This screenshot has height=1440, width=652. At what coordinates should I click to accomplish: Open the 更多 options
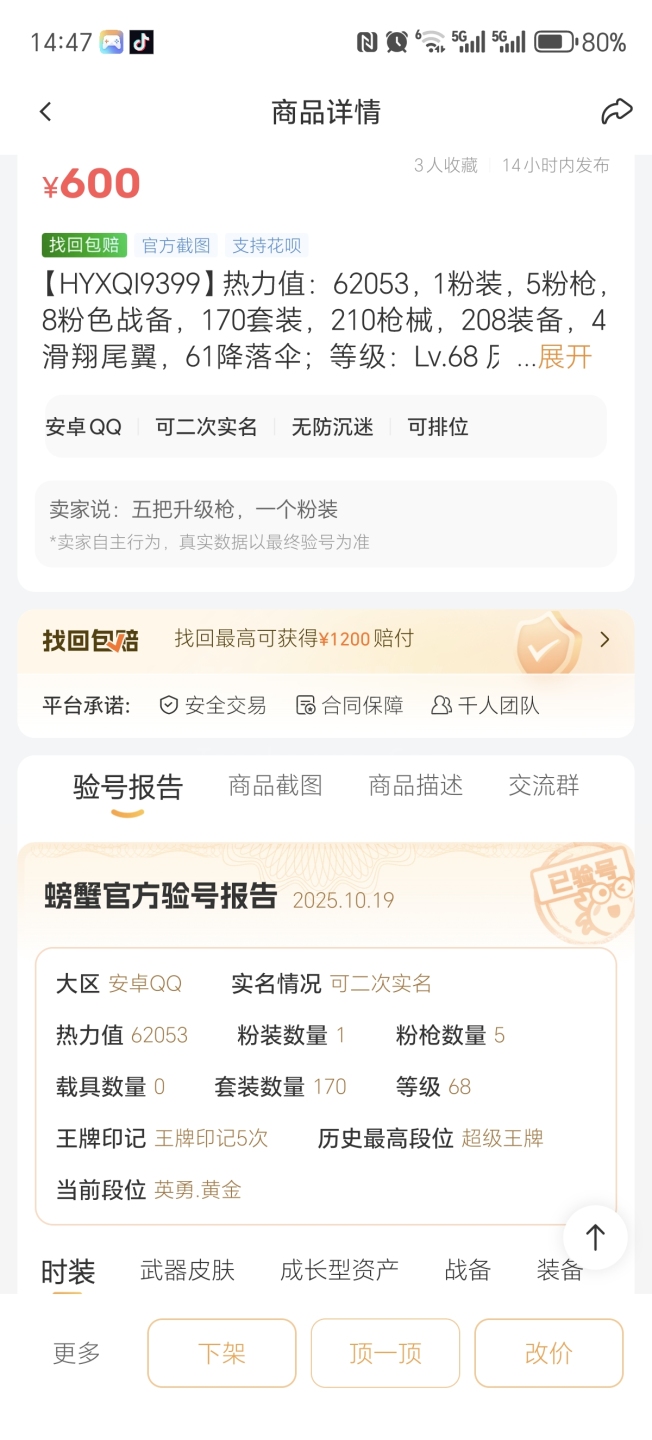(77, 1353)
